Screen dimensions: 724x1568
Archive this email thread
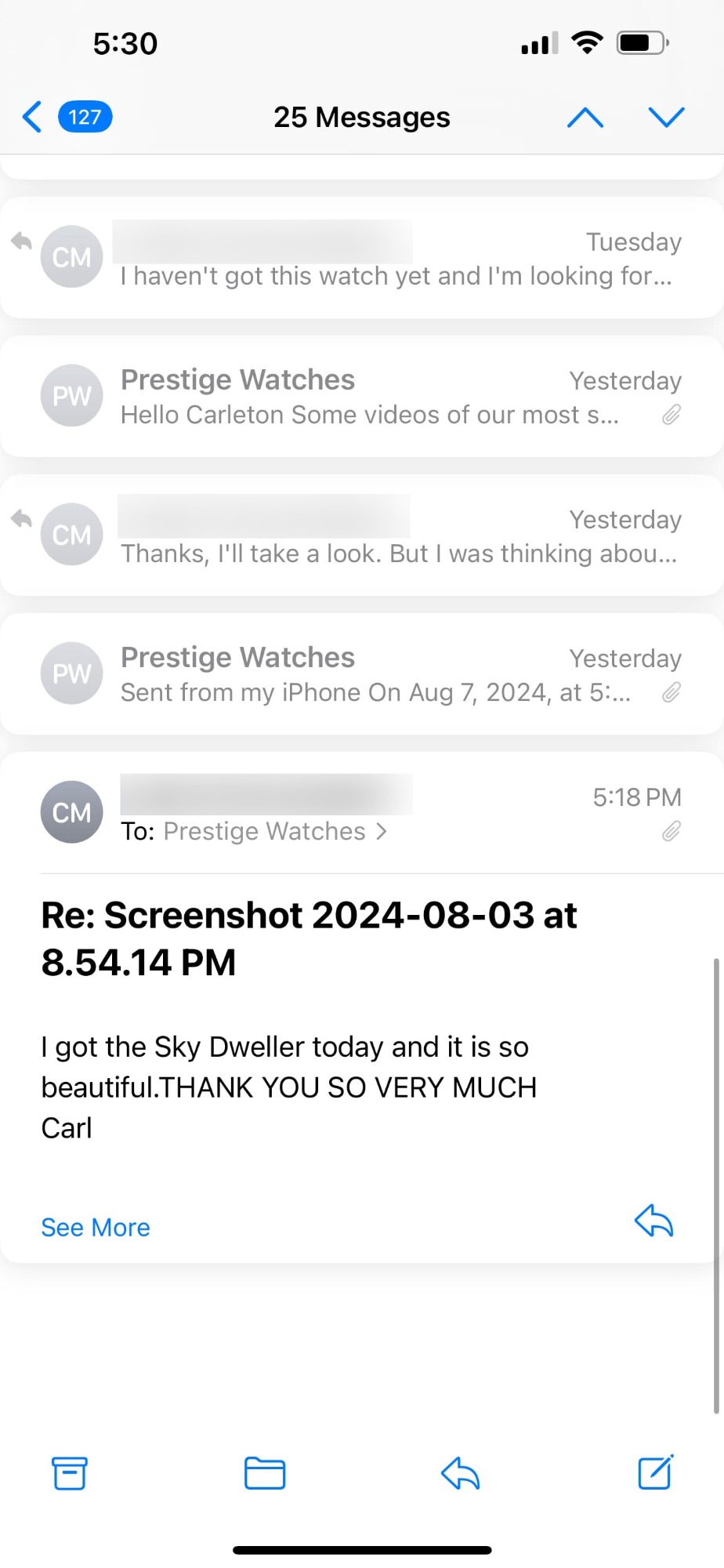(70, 1472)
